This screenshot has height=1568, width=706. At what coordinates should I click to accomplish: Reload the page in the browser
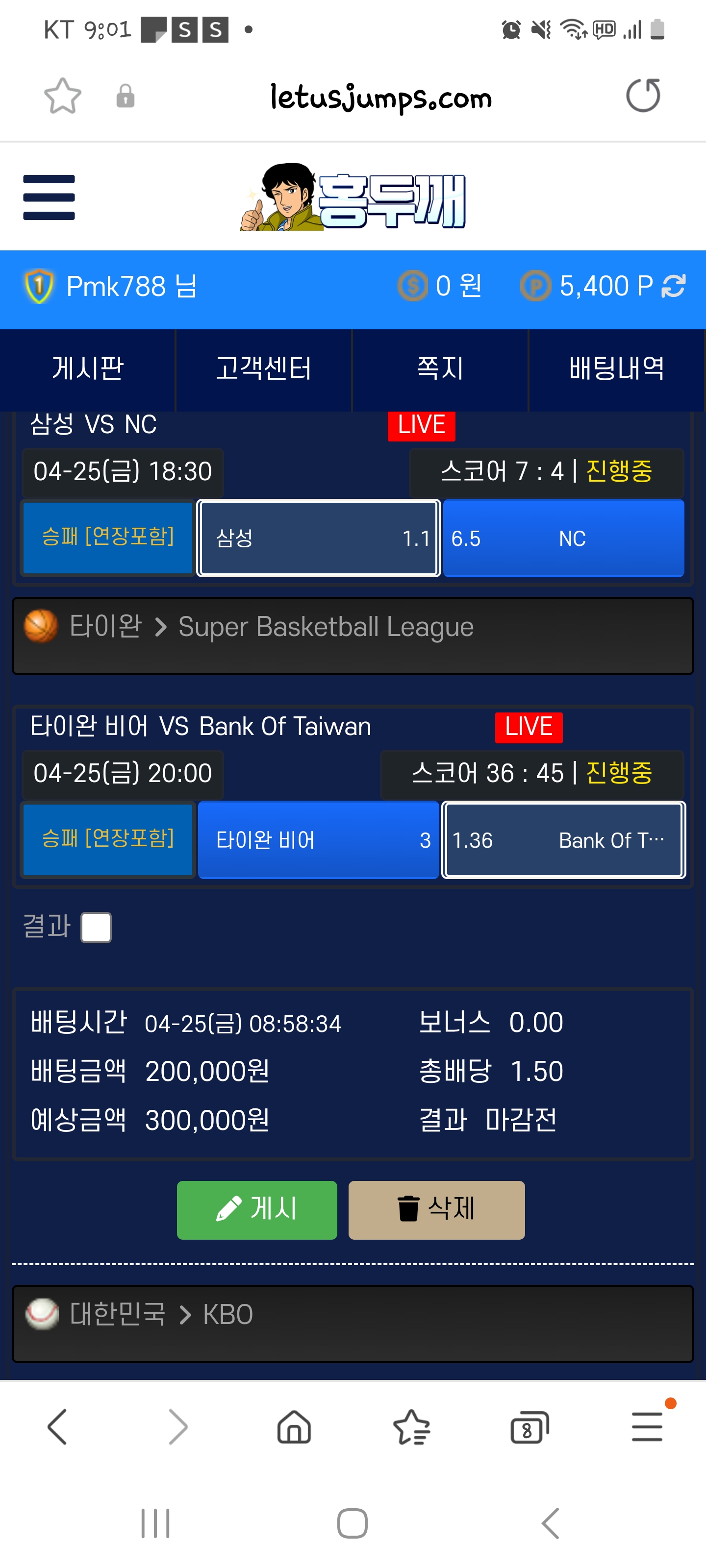tap(643, 96)
